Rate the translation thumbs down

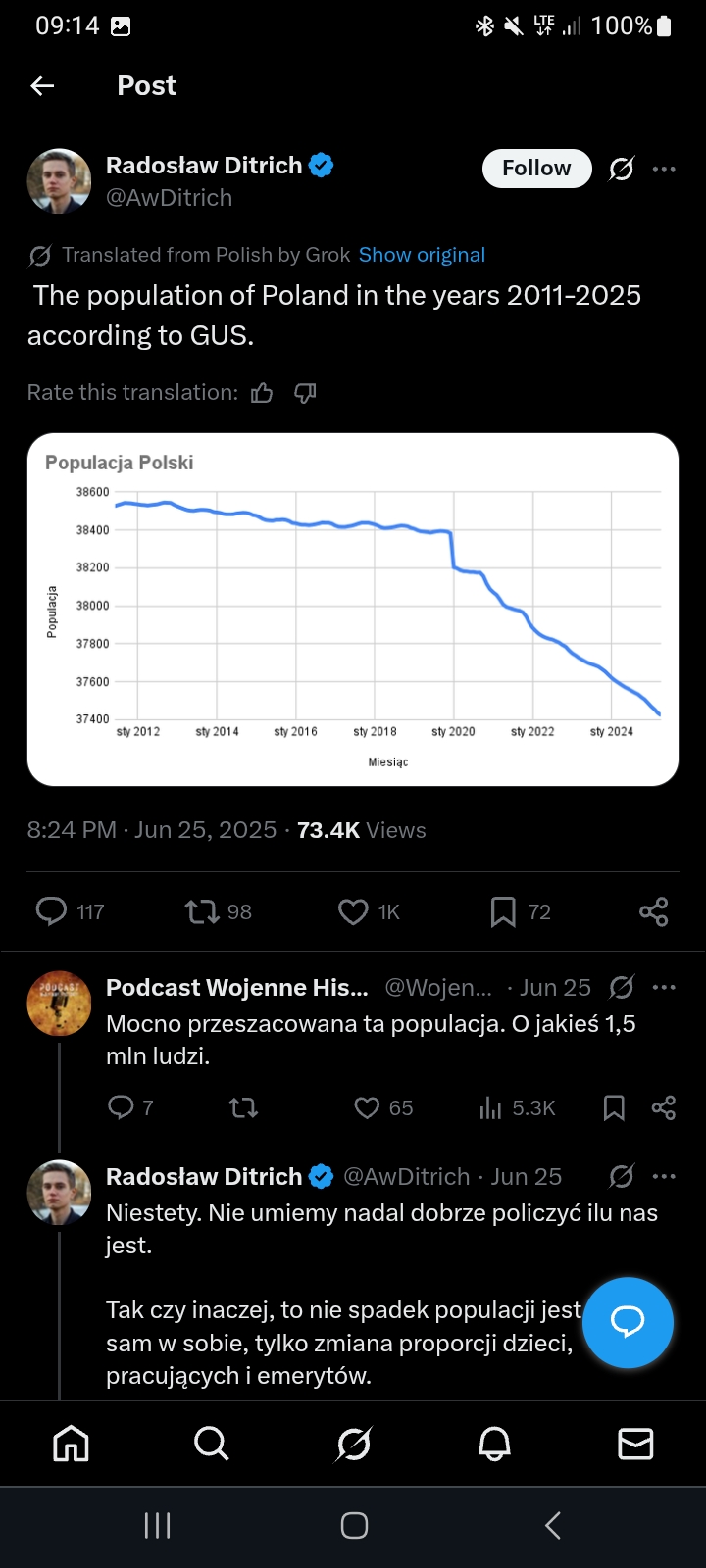tap(305, 393)
